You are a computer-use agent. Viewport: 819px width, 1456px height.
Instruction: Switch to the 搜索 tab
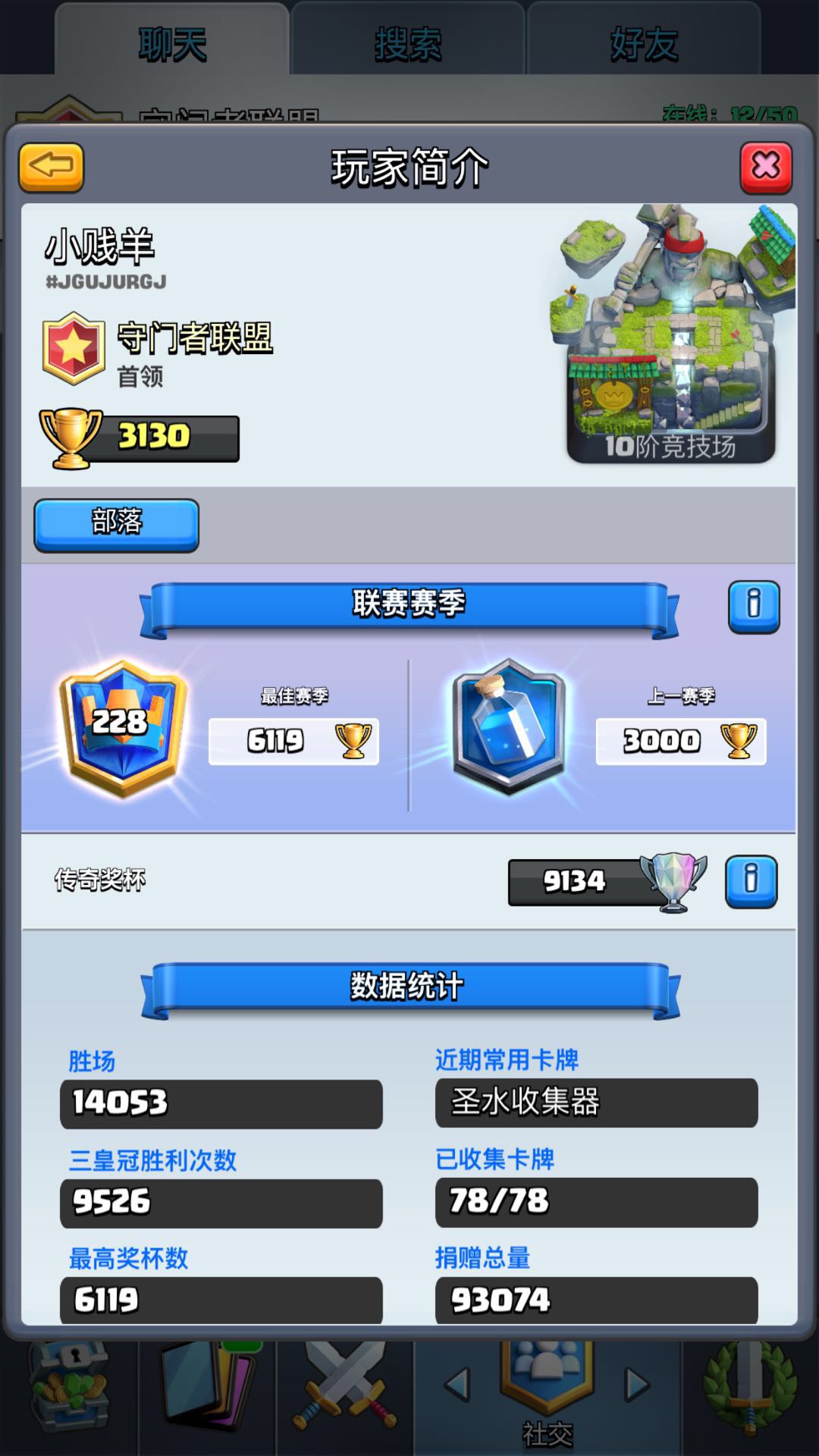coord(408,43)
